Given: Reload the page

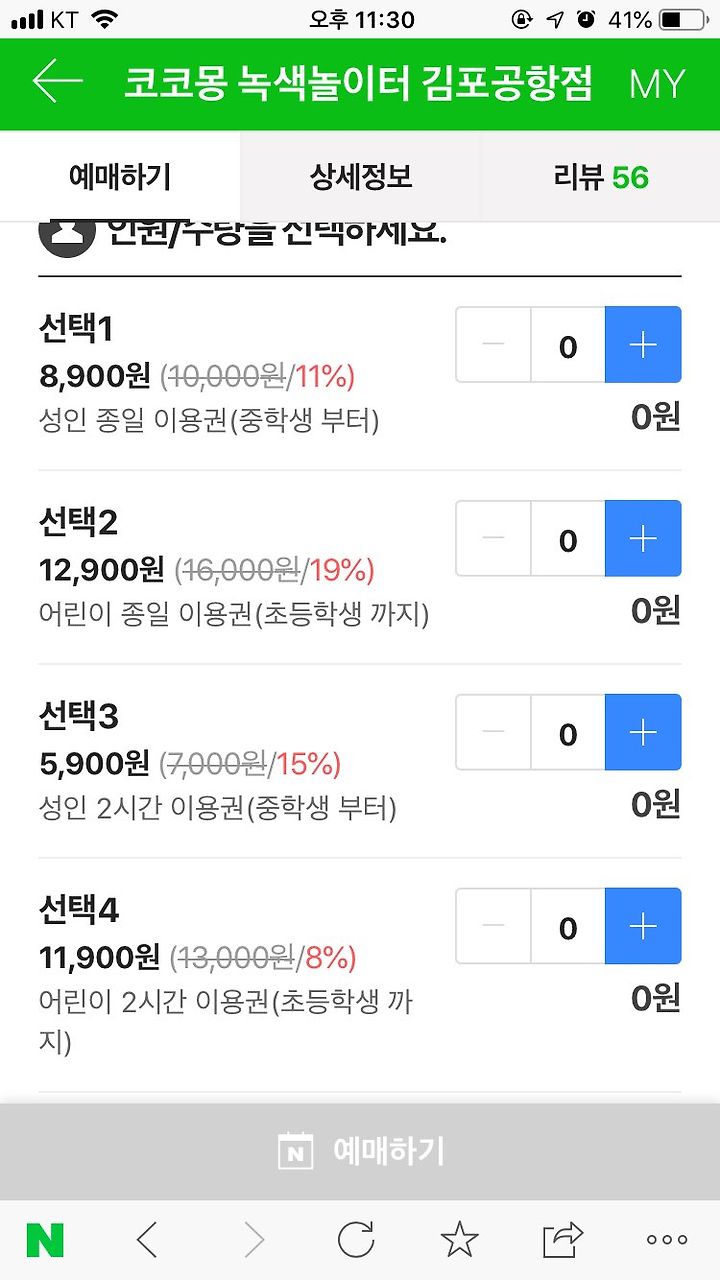Looking at the screenshot, I should 355,1240.
